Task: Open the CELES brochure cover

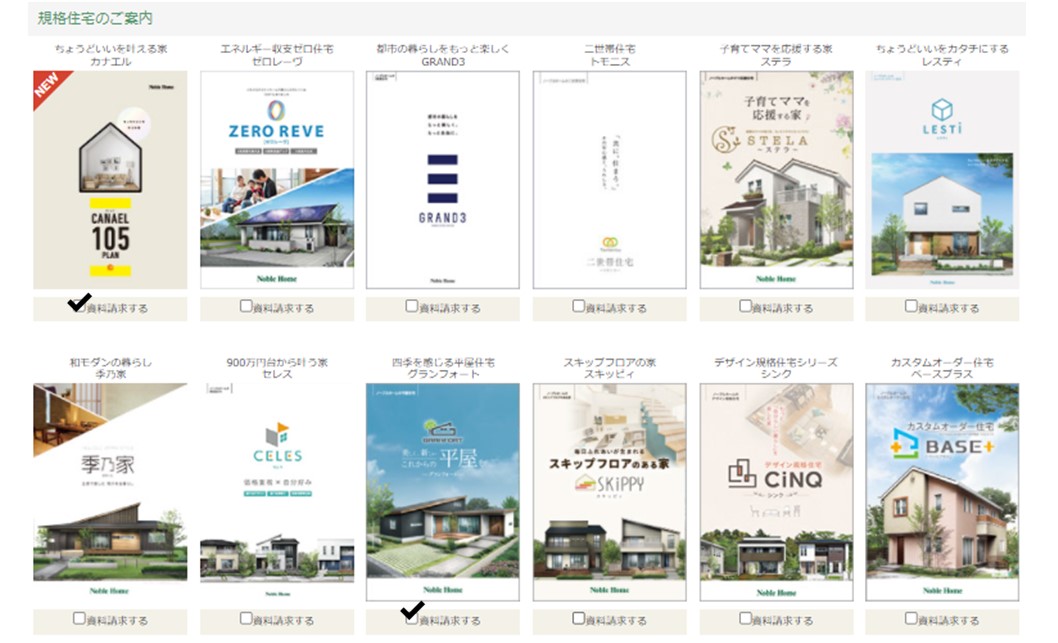Action: (276, 492)
